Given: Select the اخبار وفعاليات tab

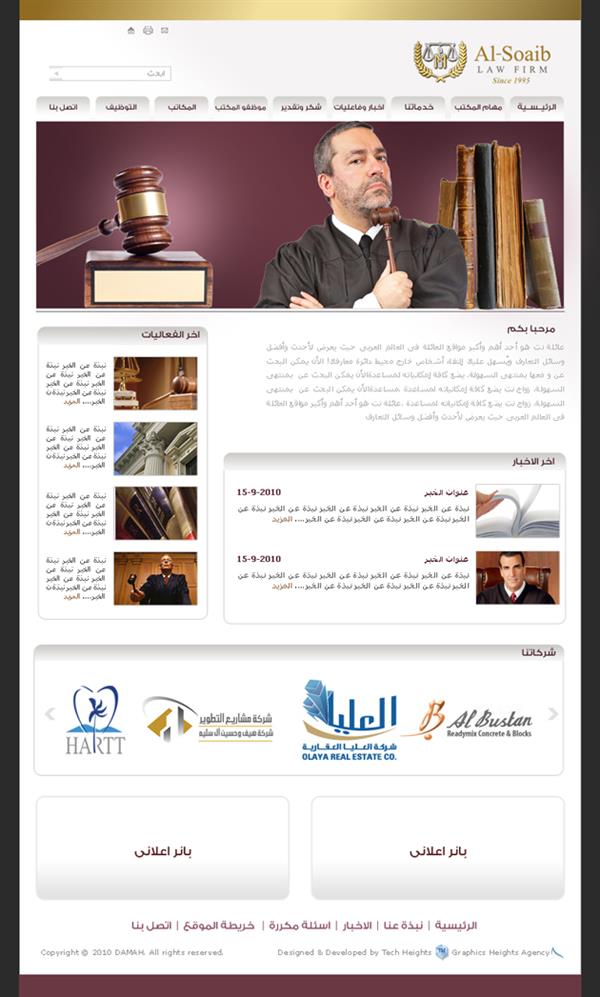Looking at the screenshot, I should point(358,106).
